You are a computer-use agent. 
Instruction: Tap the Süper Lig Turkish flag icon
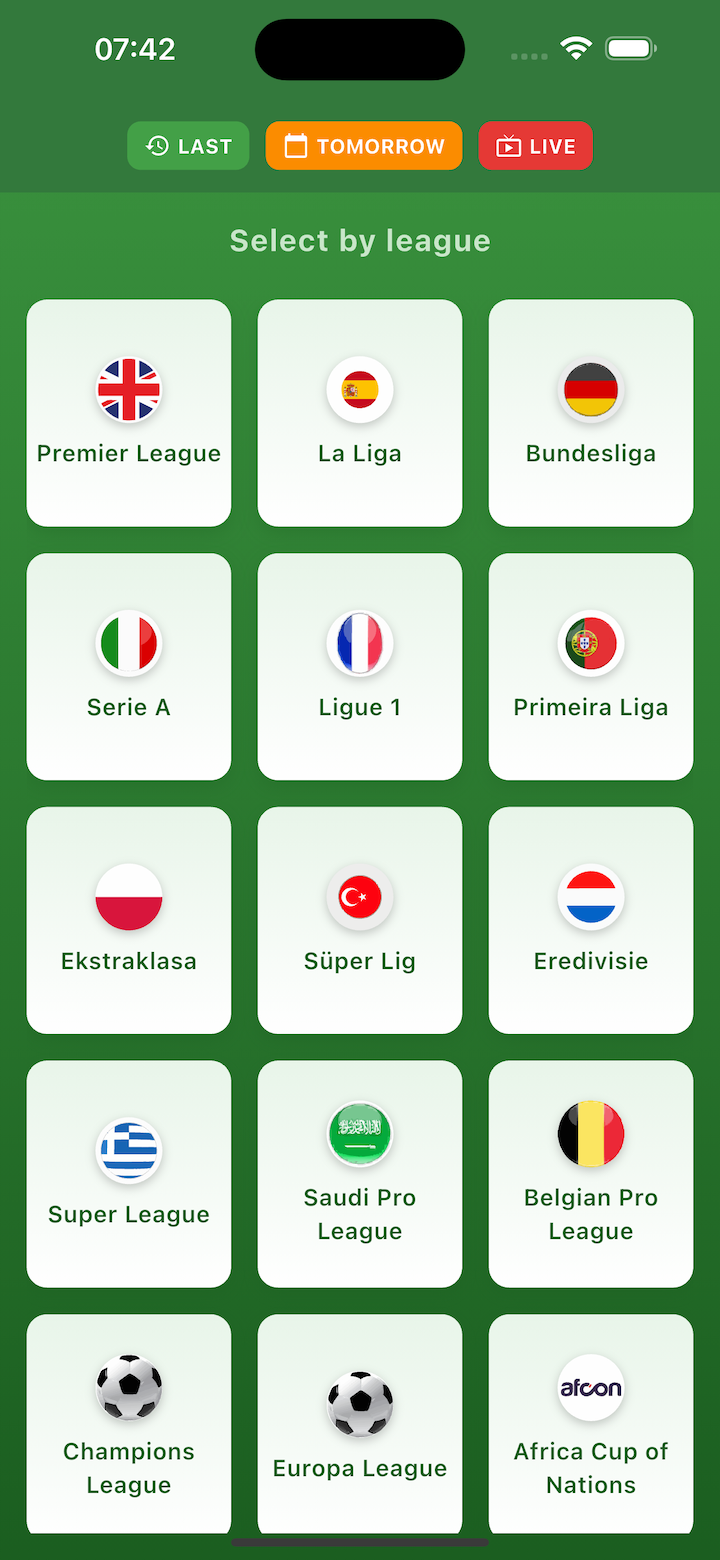(360, 897)
